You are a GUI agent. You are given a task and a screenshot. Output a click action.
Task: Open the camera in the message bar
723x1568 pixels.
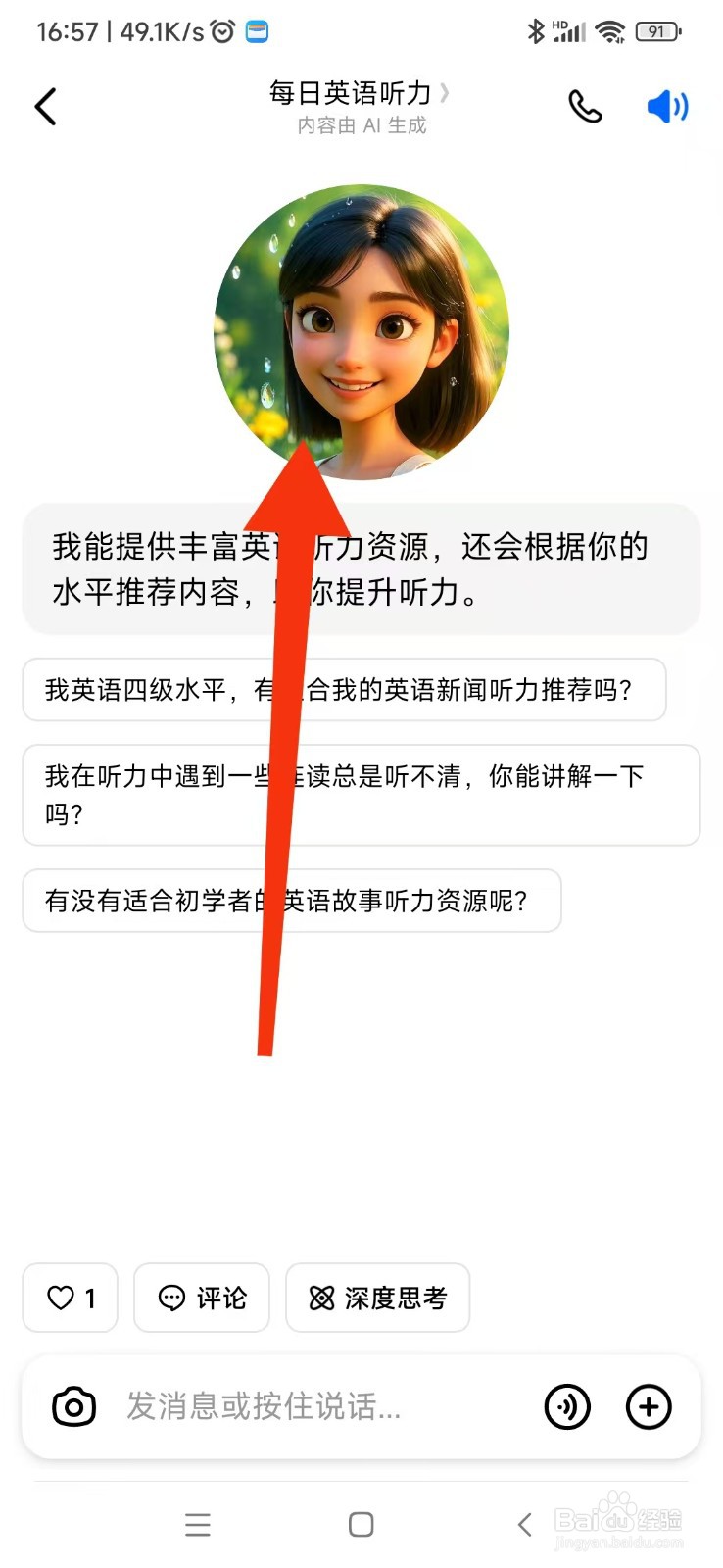click(71, 1406)
